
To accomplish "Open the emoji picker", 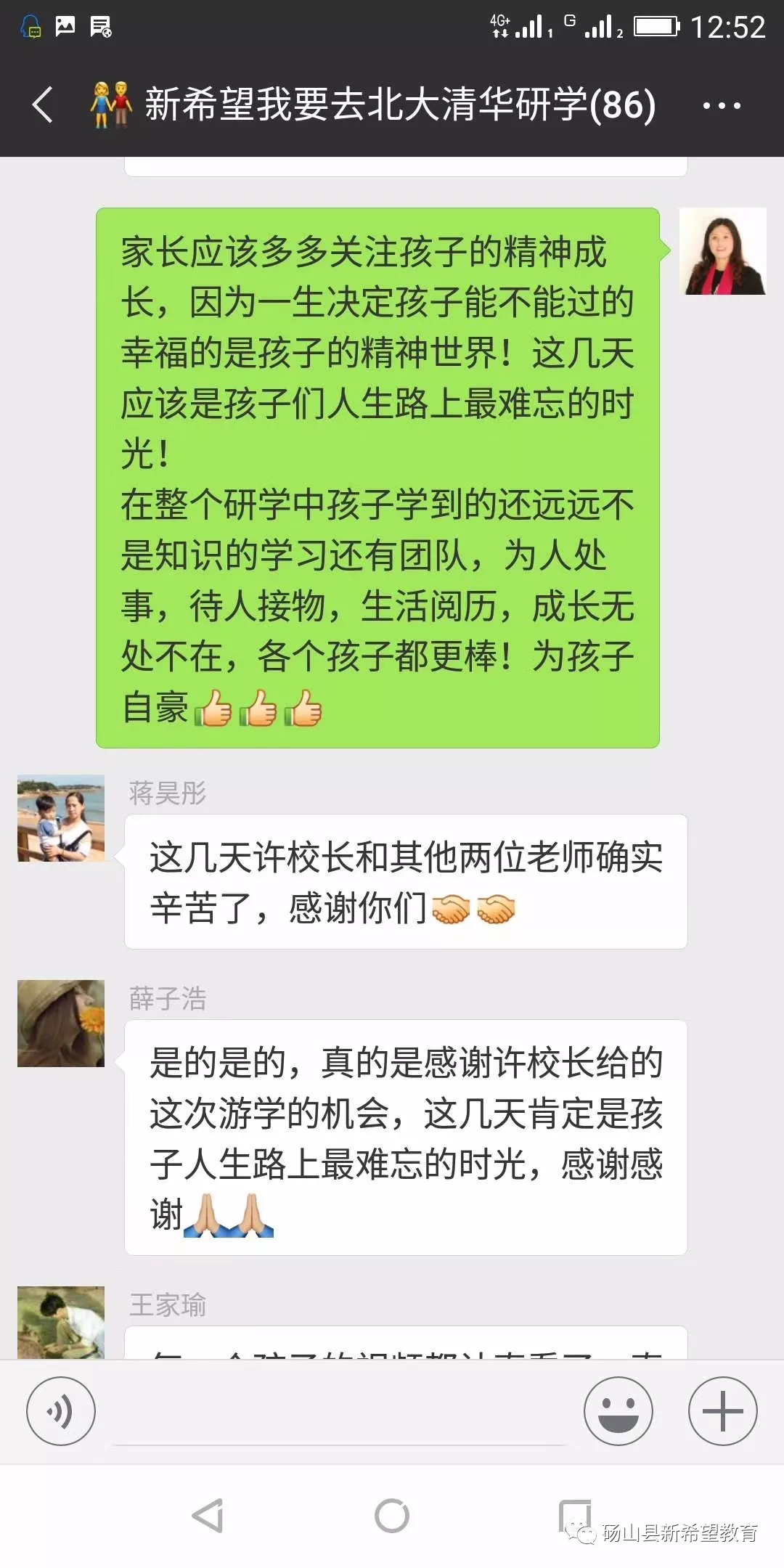I will pos(618,1411).
